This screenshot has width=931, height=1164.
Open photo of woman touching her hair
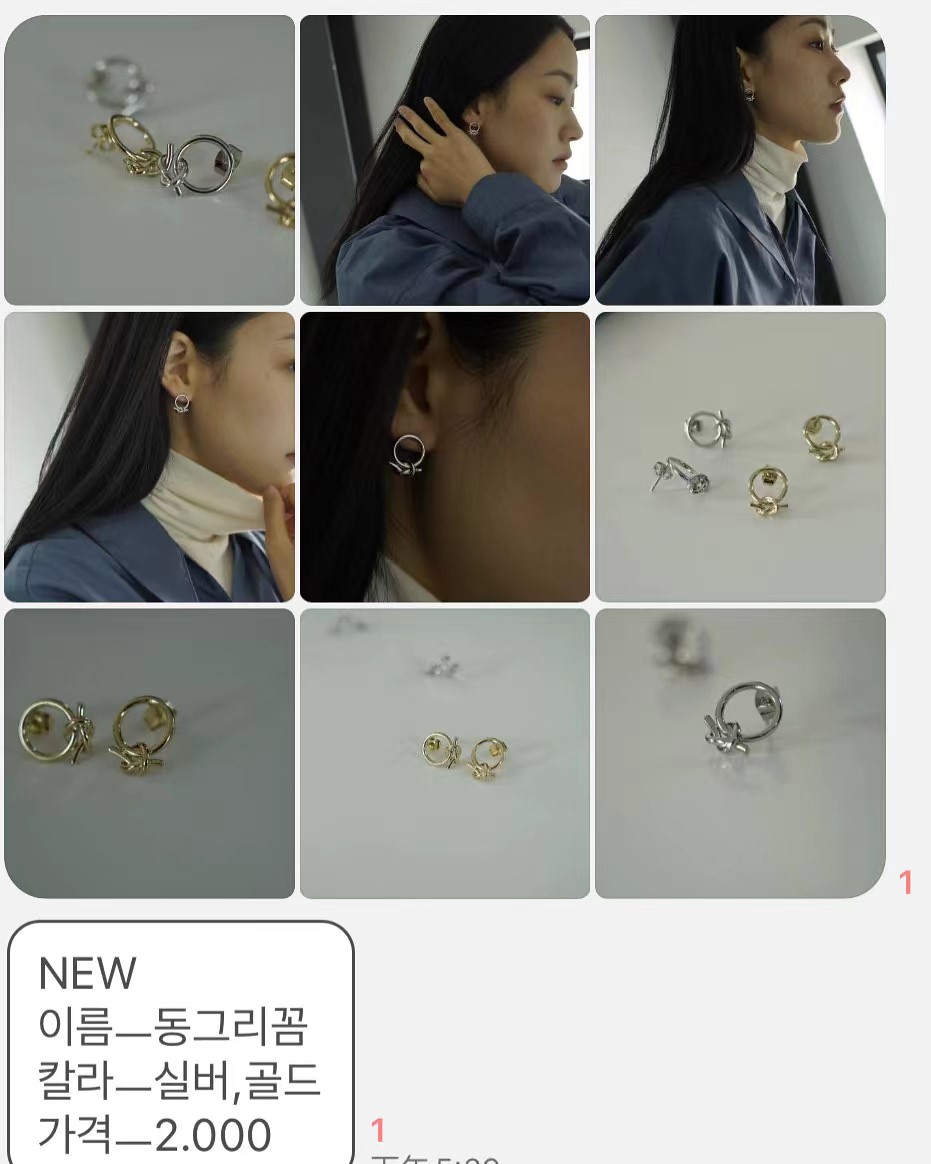tap(445, 160)
